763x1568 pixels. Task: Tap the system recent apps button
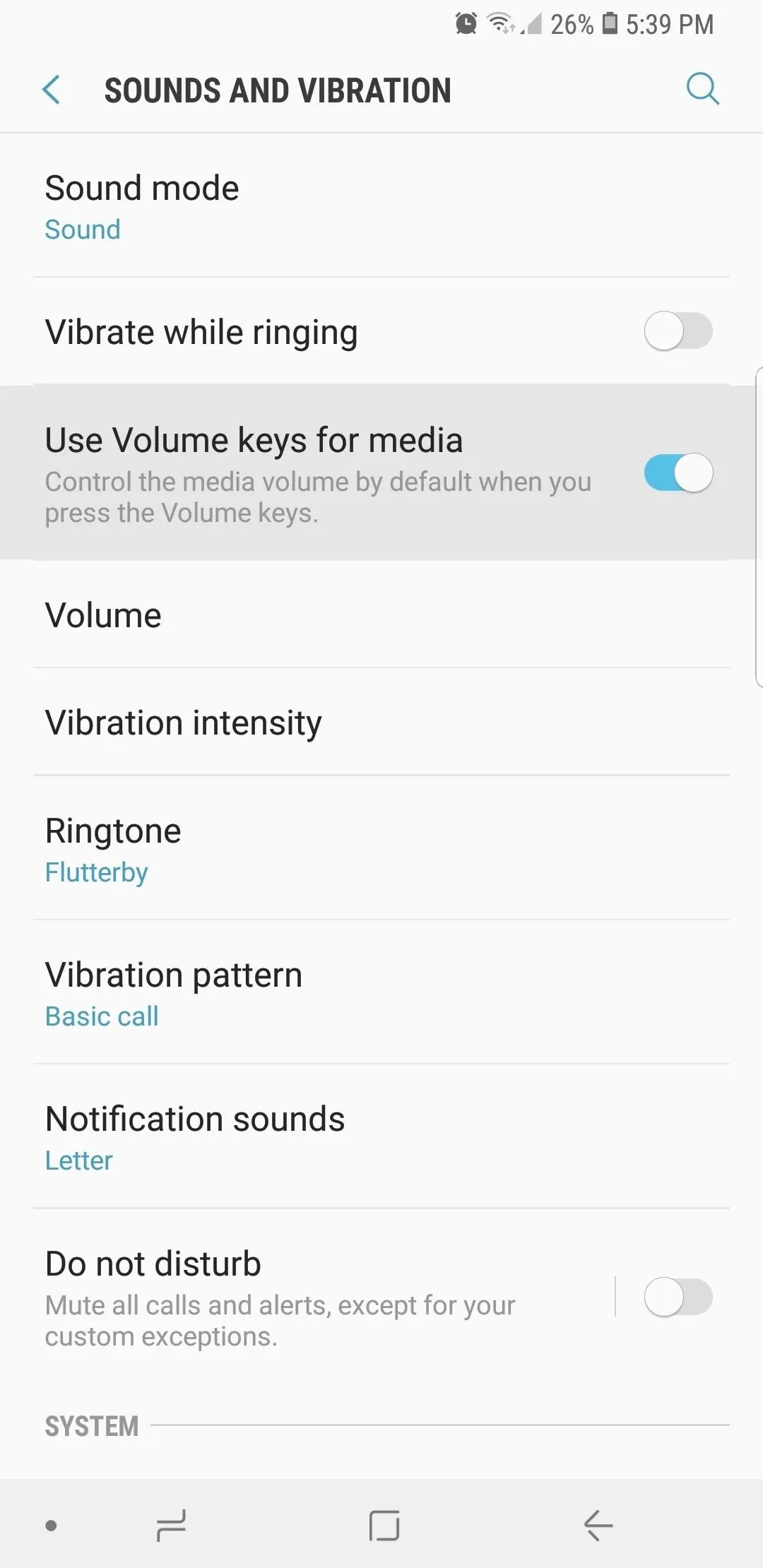171,1525
